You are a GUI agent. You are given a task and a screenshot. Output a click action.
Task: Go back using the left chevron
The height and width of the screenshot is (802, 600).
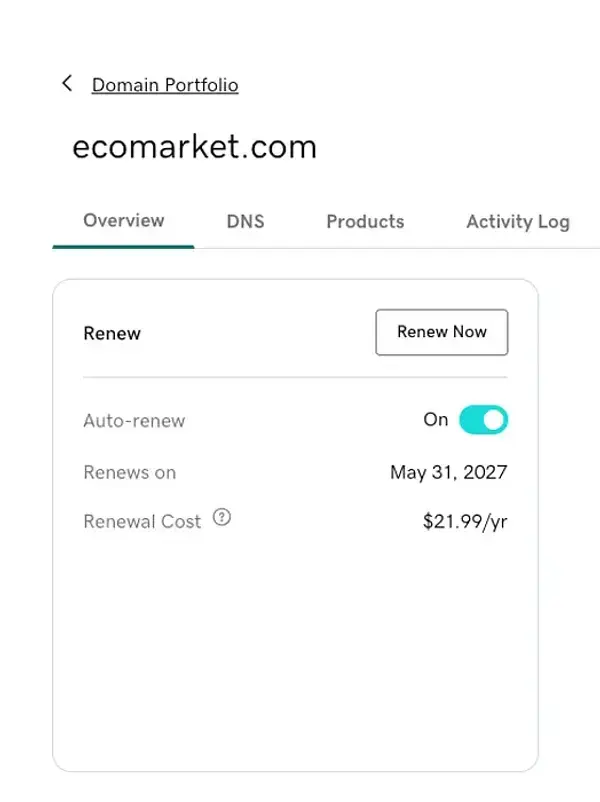coord(67,84)
